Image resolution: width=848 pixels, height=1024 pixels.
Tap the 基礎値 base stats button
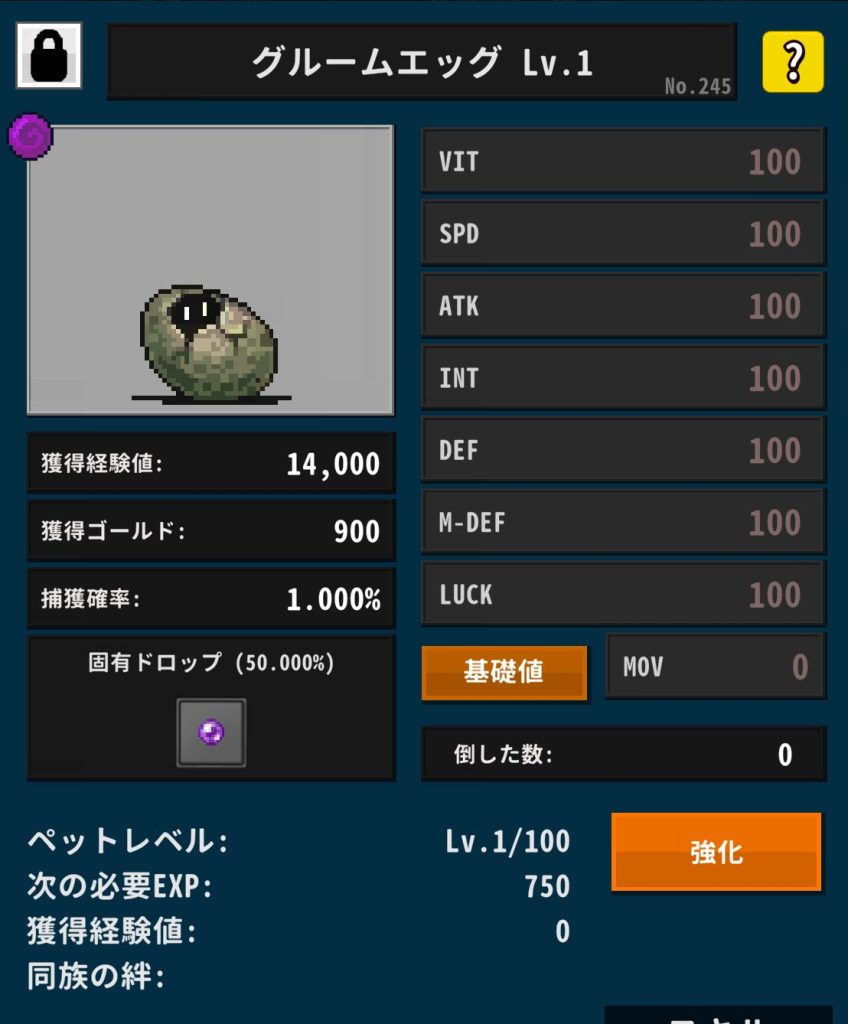tap(503, 672)
